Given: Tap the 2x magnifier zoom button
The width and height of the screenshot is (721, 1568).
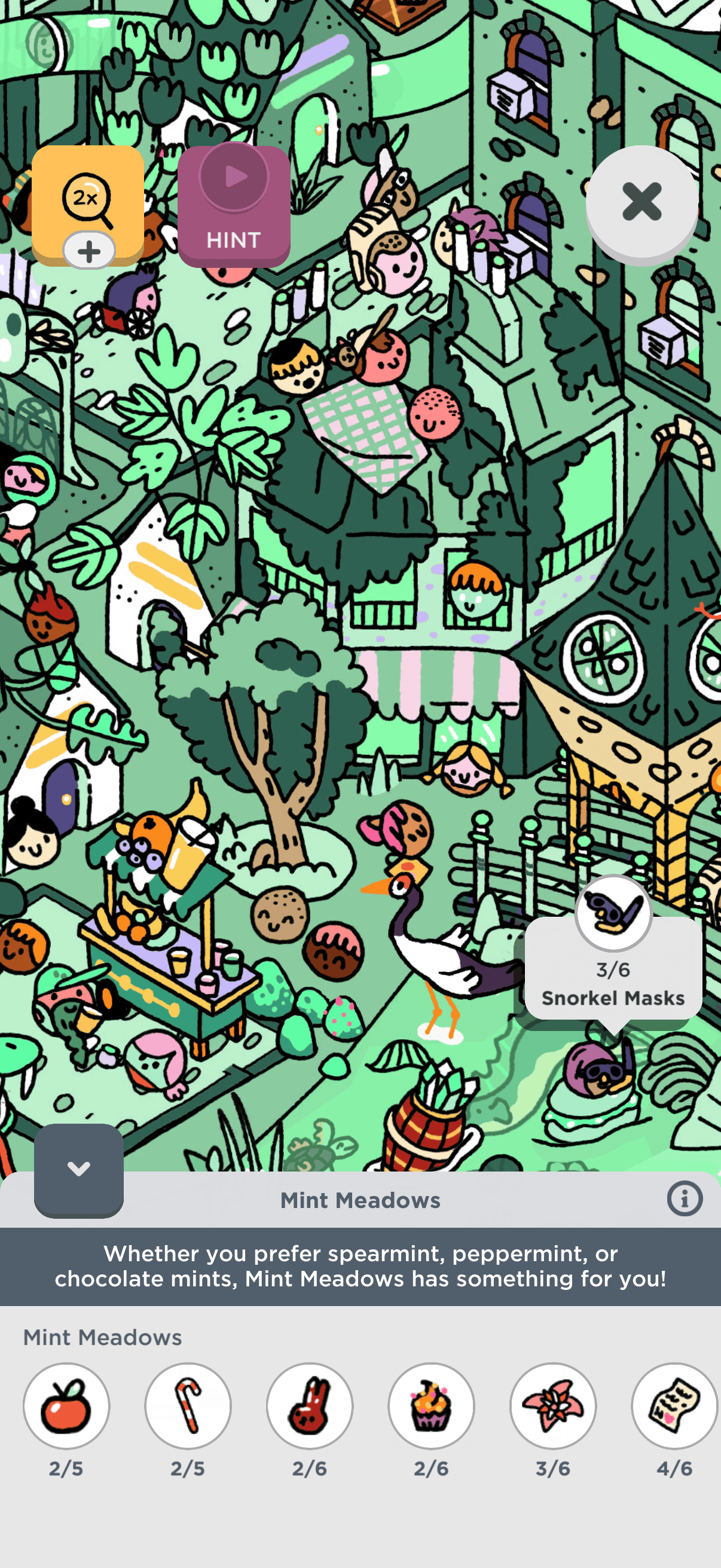Looking at the screenshot, I should (x=88, y=202).
